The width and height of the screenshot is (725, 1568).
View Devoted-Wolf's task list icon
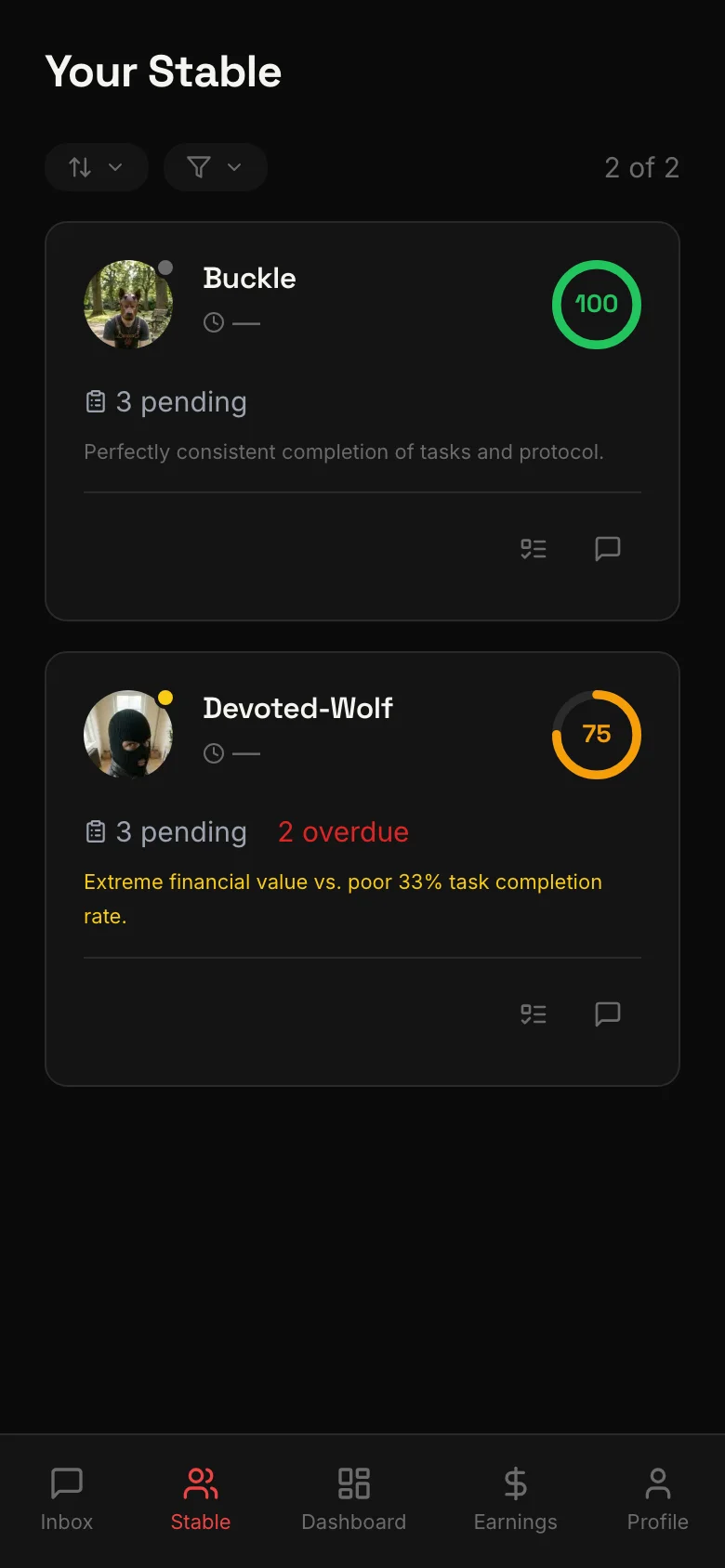pyautogui.click(x=534, y=1014)
